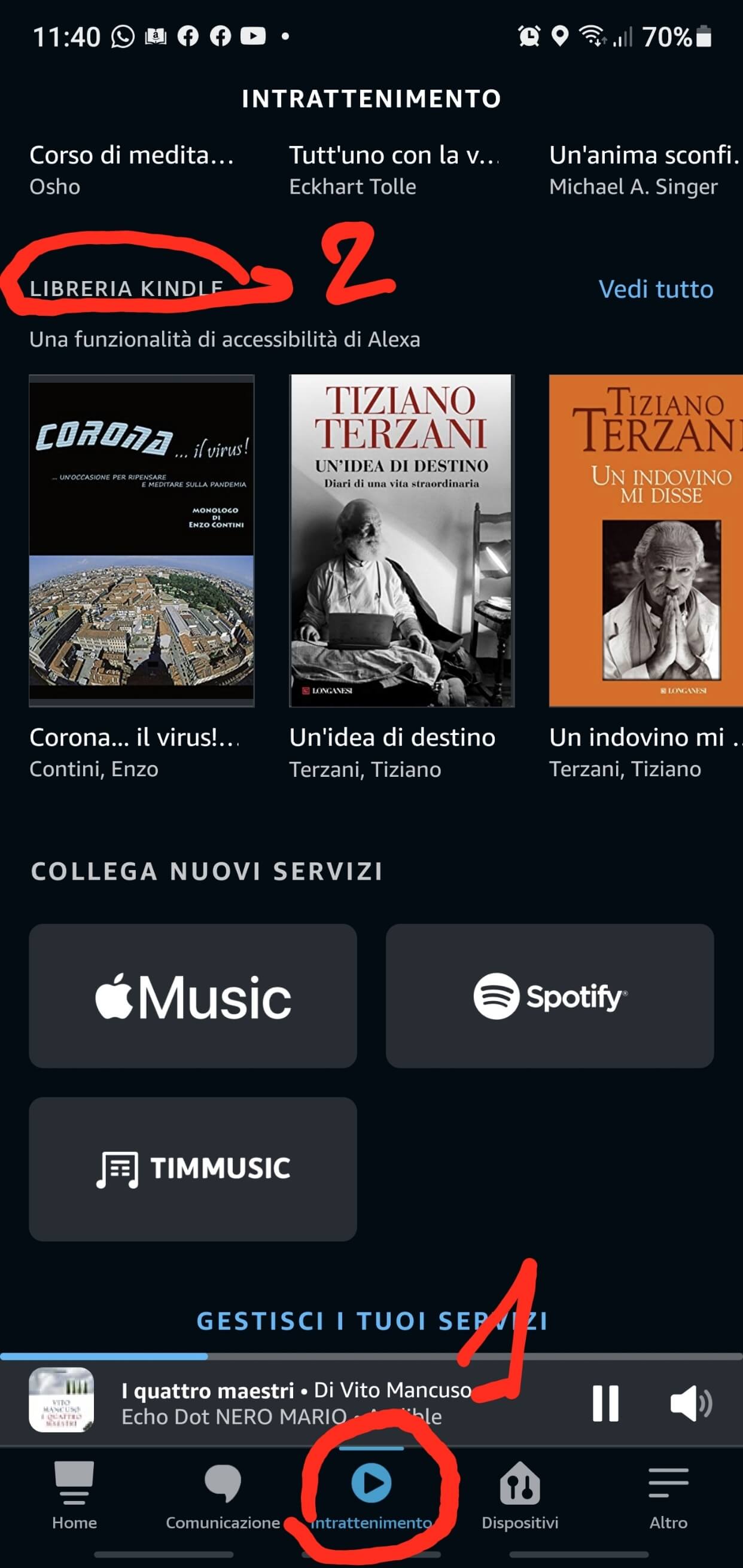Viewport: 743px width, 1568px height.
Task: Open the Corona... il virus! book
Action: point(141,541)
